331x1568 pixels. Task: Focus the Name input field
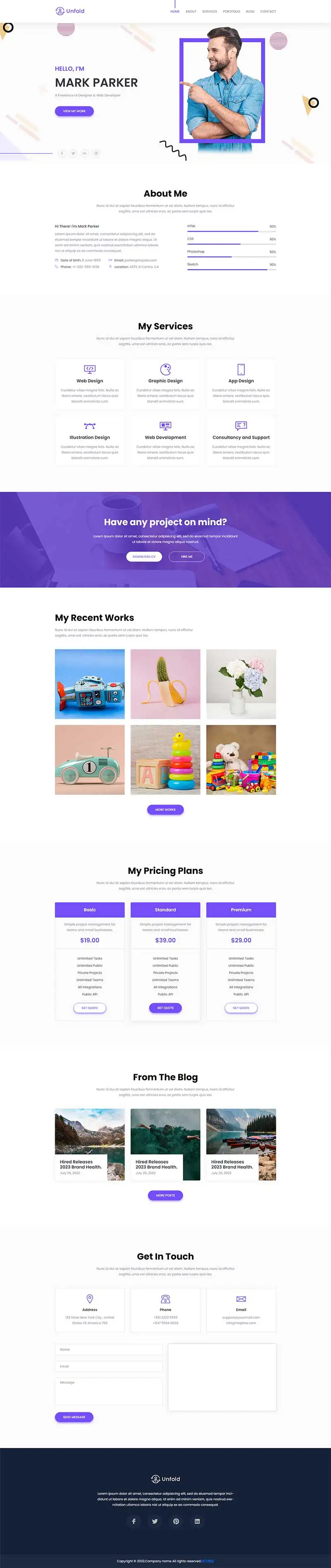[108, 1349]
